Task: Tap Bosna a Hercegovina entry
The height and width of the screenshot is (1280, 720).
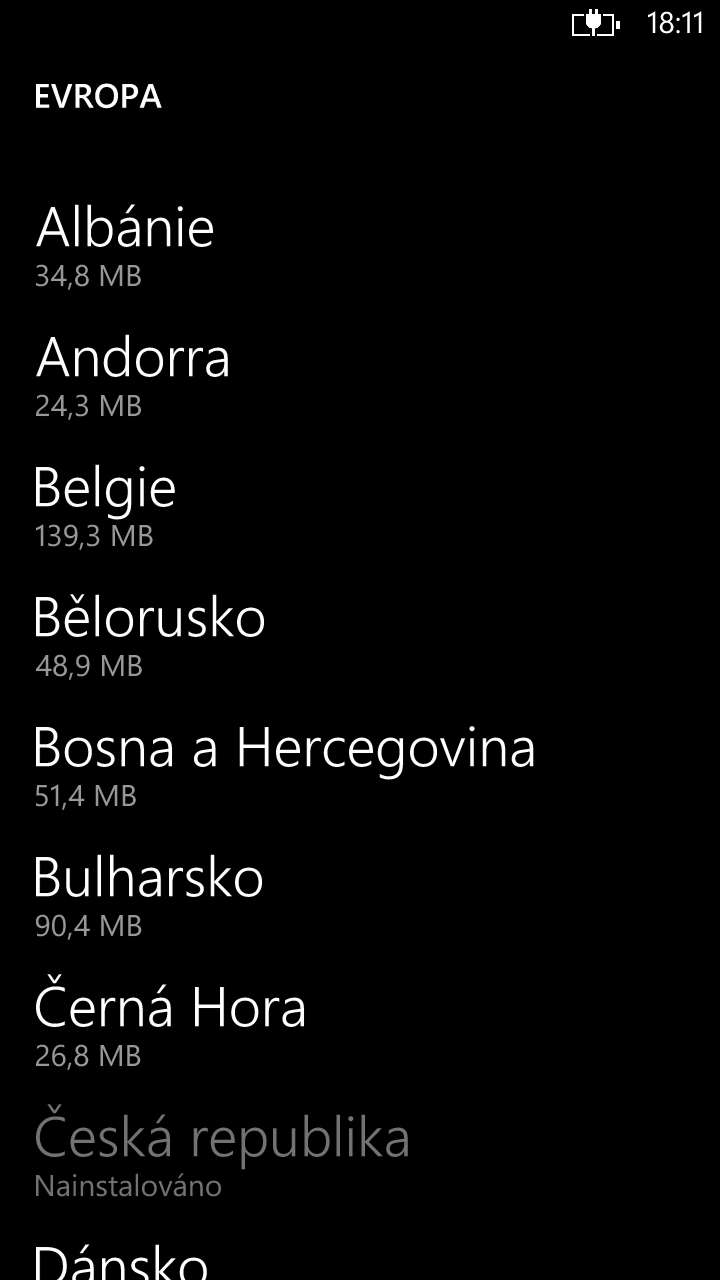Action: [x=286, y=747]
